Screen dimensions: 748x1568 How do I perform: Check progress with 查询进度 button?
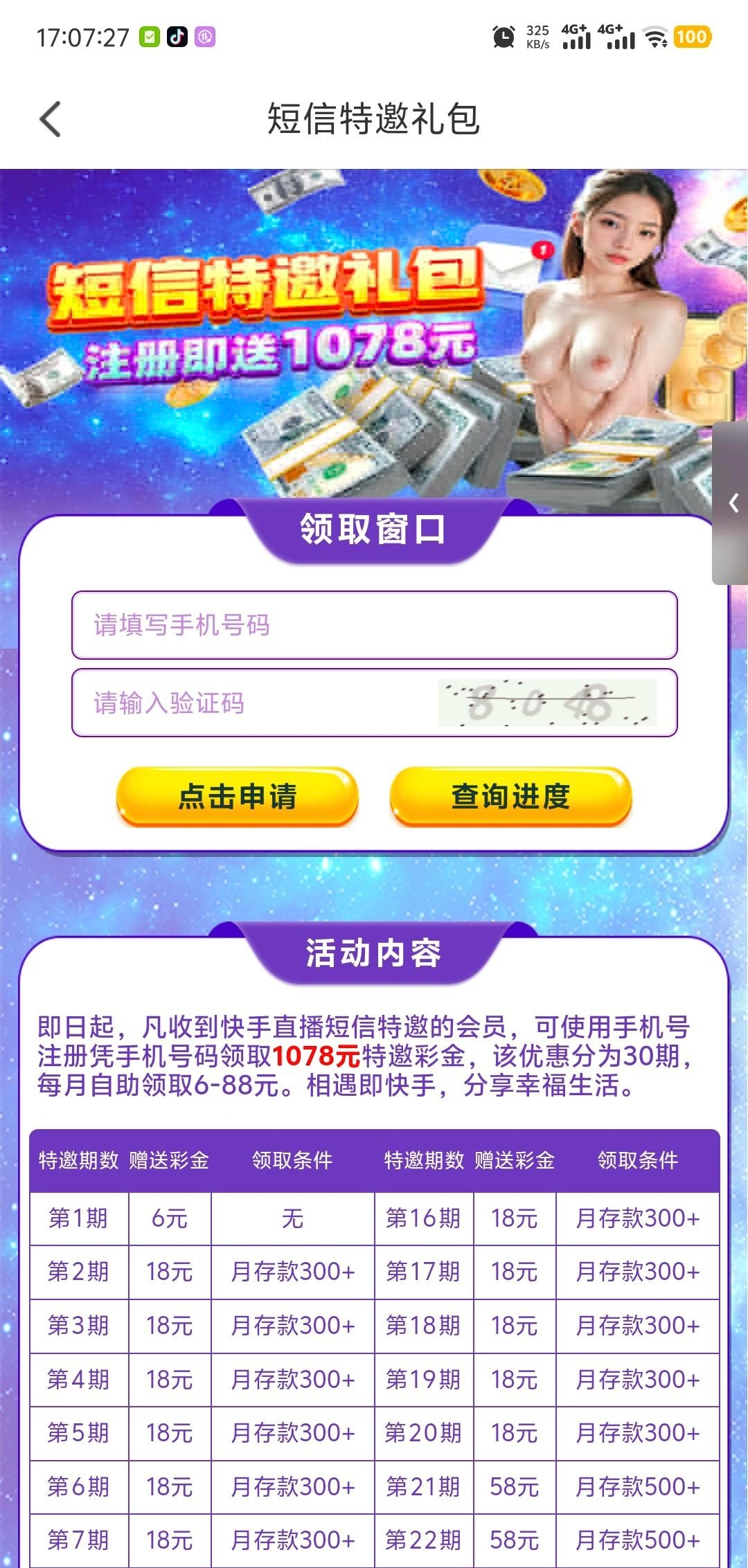(510, 797)
